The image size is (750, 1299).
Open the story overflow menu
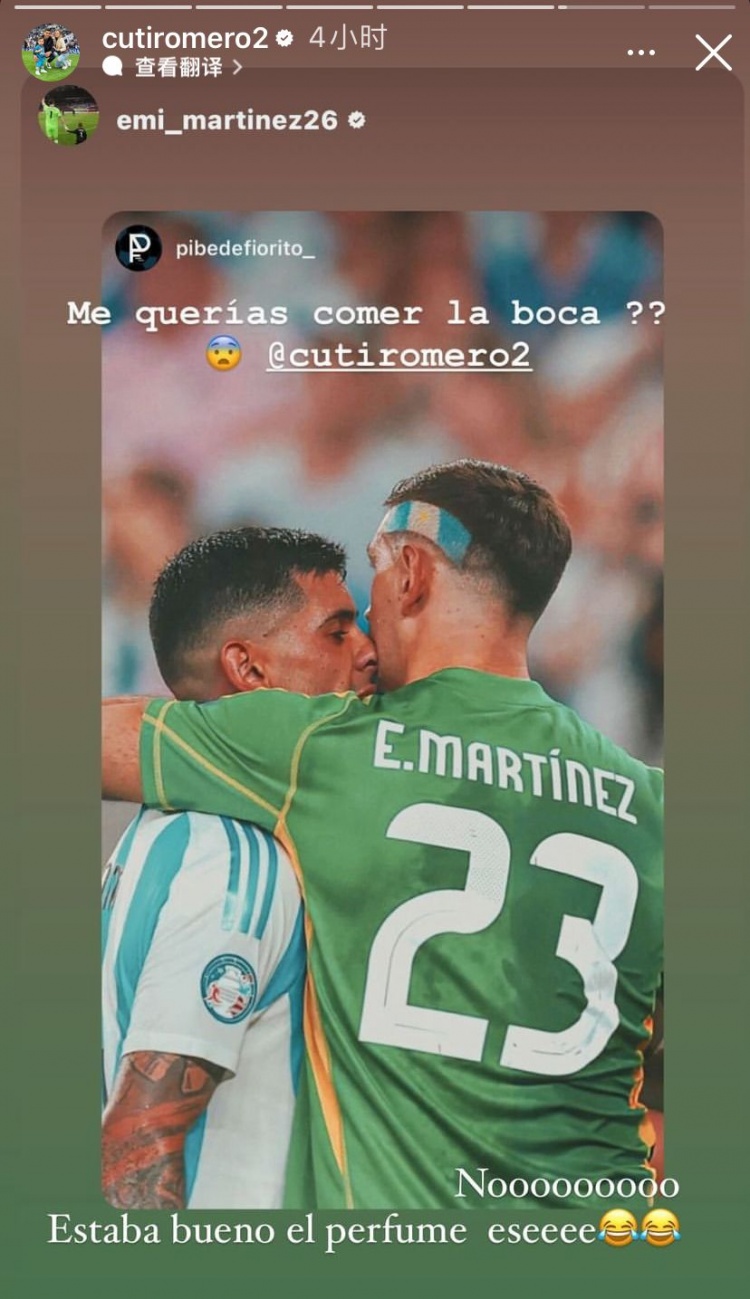click(x=641, y=52)
